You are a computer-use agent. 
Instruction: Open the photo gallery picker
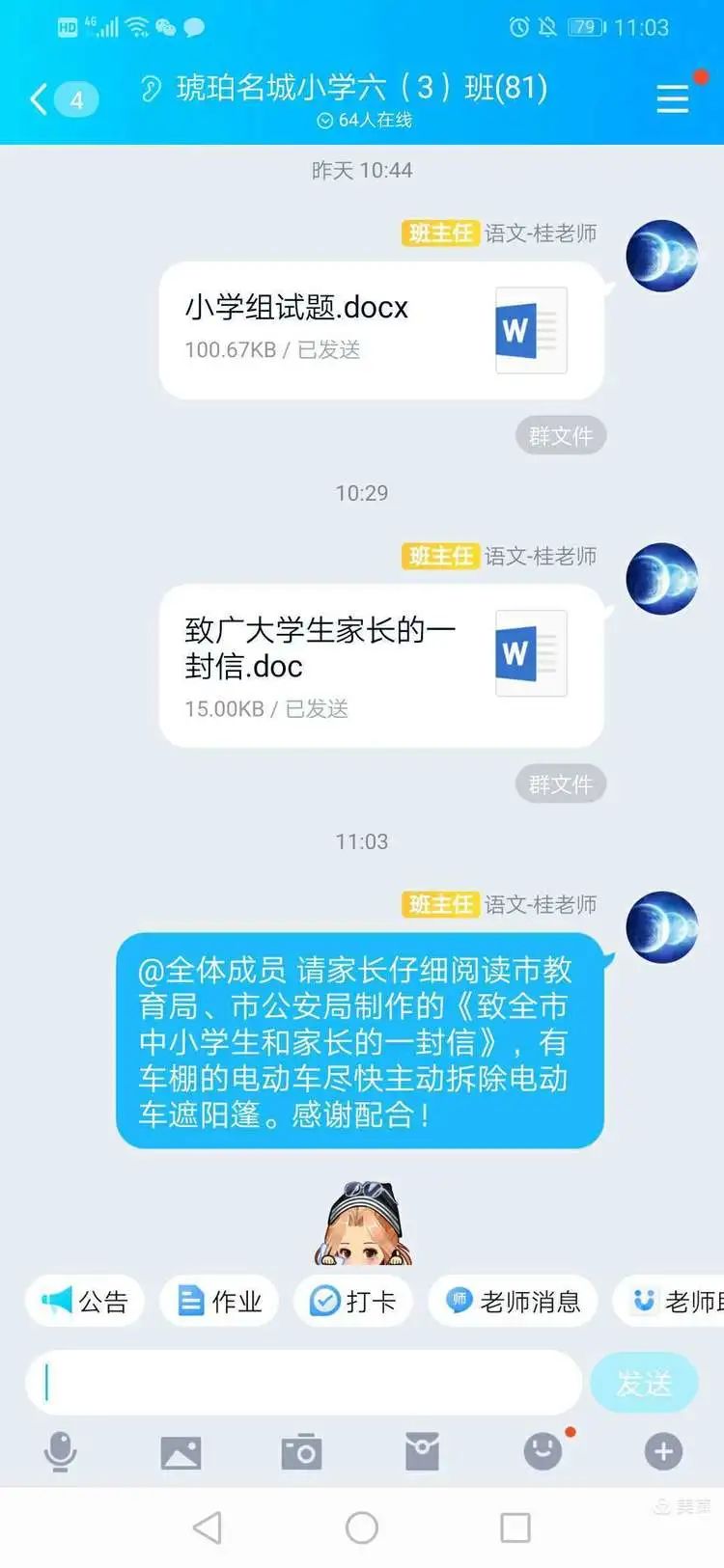(181, 1451)
